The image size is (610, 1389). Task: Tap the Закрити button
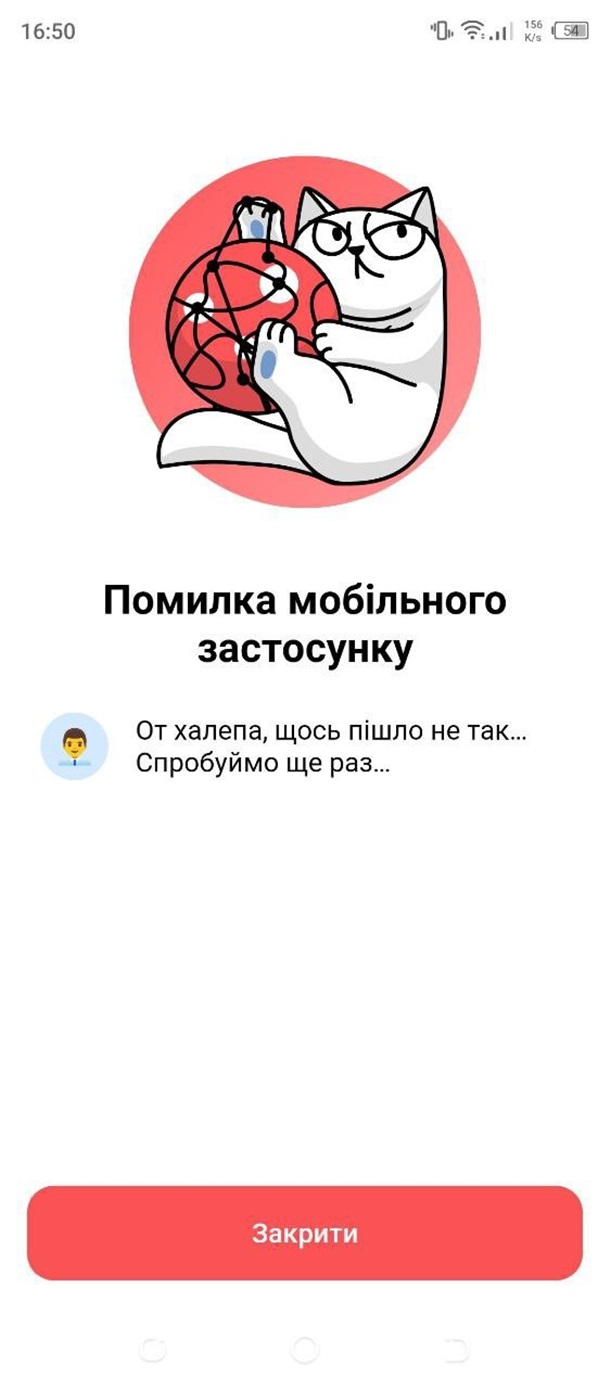tap(304, 1232)
